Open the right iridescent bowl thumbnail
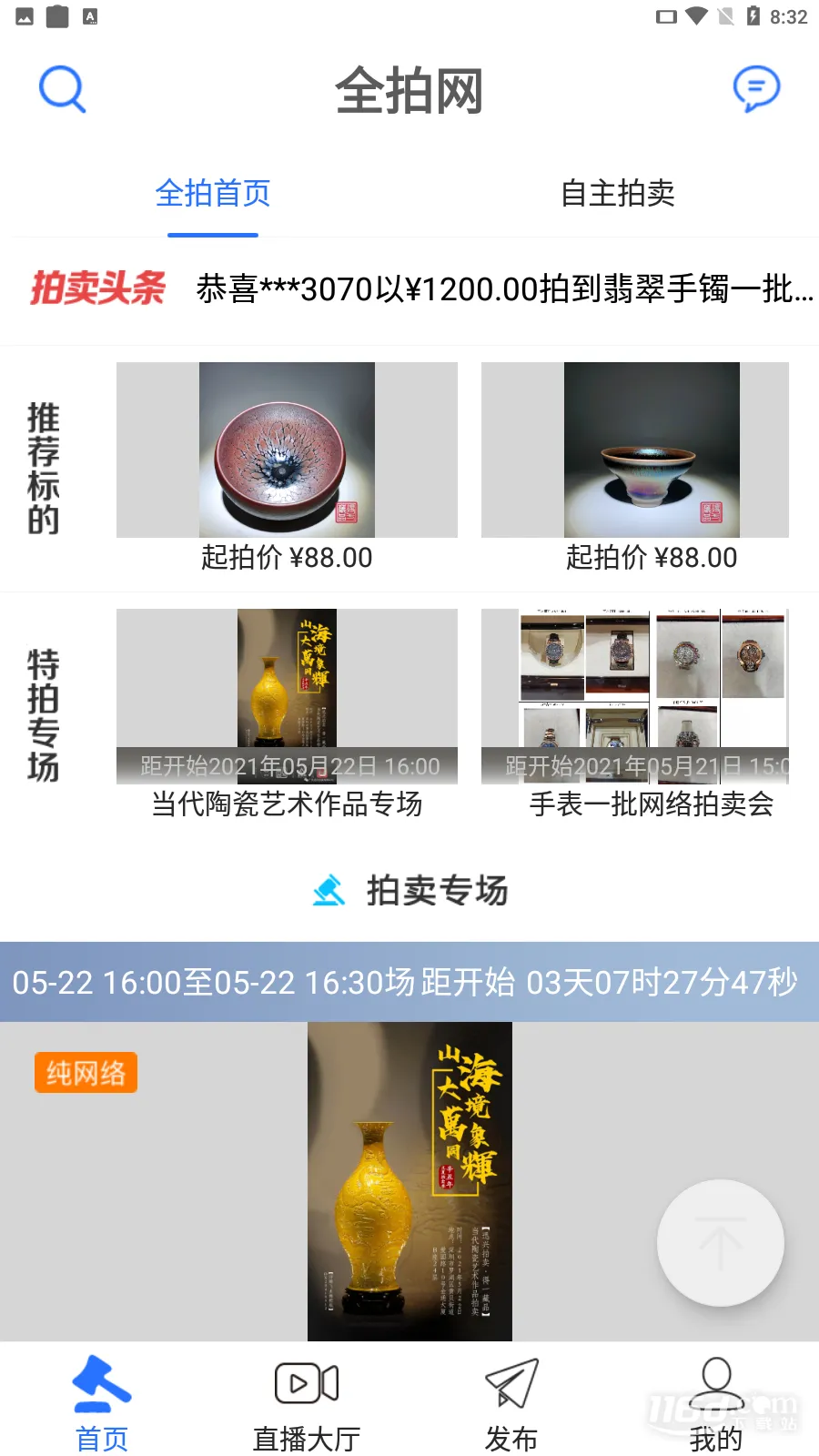This screenshot has height=1456, width=819. 652,450
